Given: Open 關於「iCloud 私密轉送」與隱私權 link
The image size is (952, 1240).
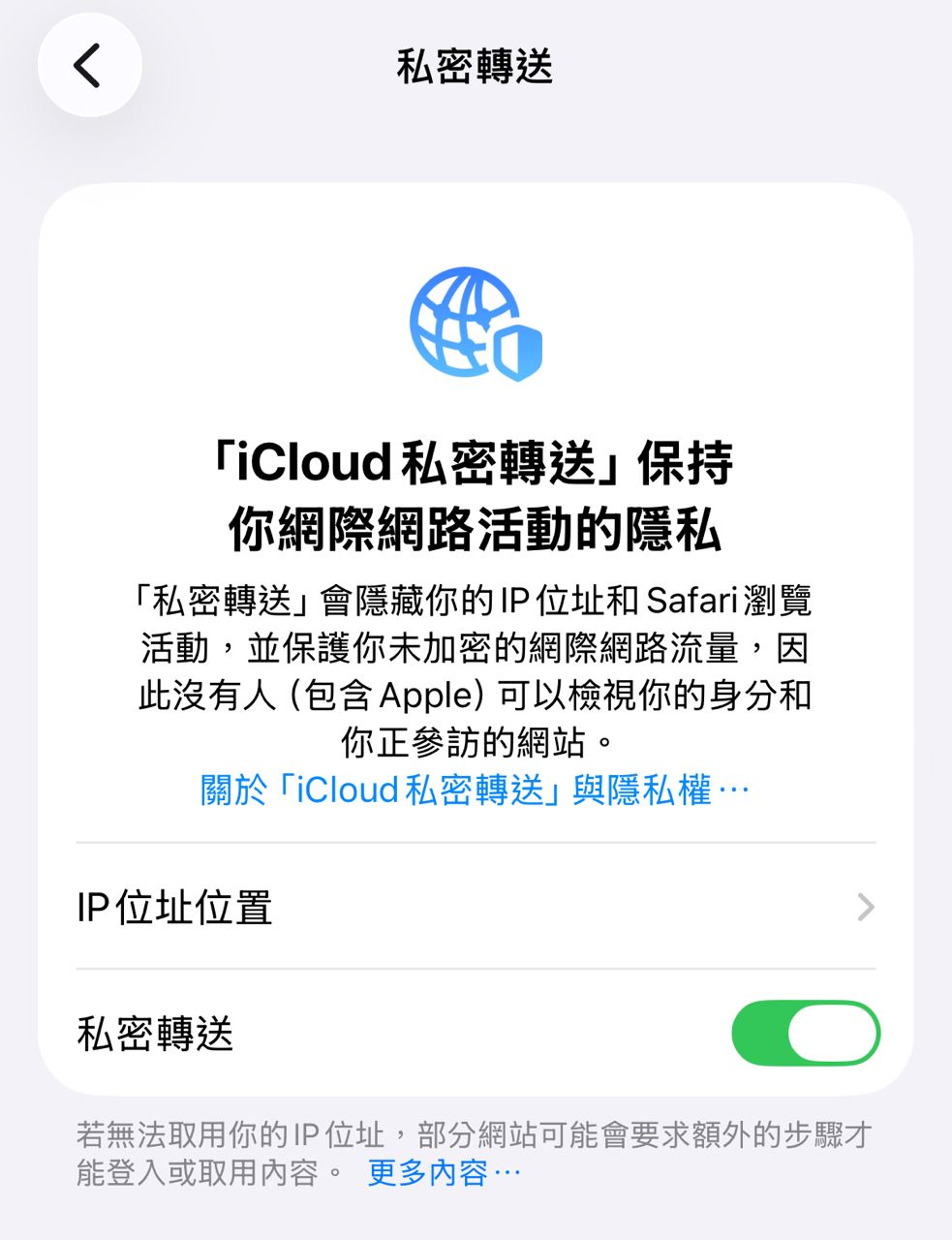Looking at the screenshot, I should 475,790.
